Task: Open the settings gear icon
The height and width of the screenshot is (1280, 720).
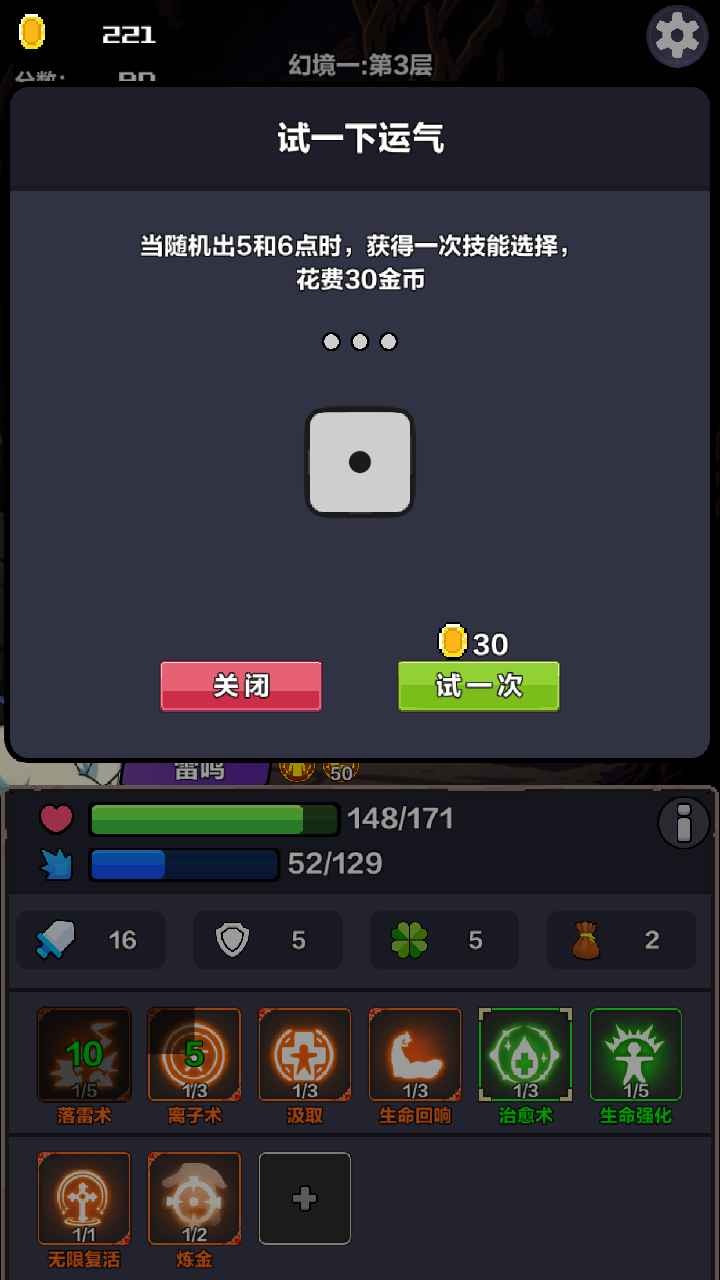Action: [x=678, y=37]
